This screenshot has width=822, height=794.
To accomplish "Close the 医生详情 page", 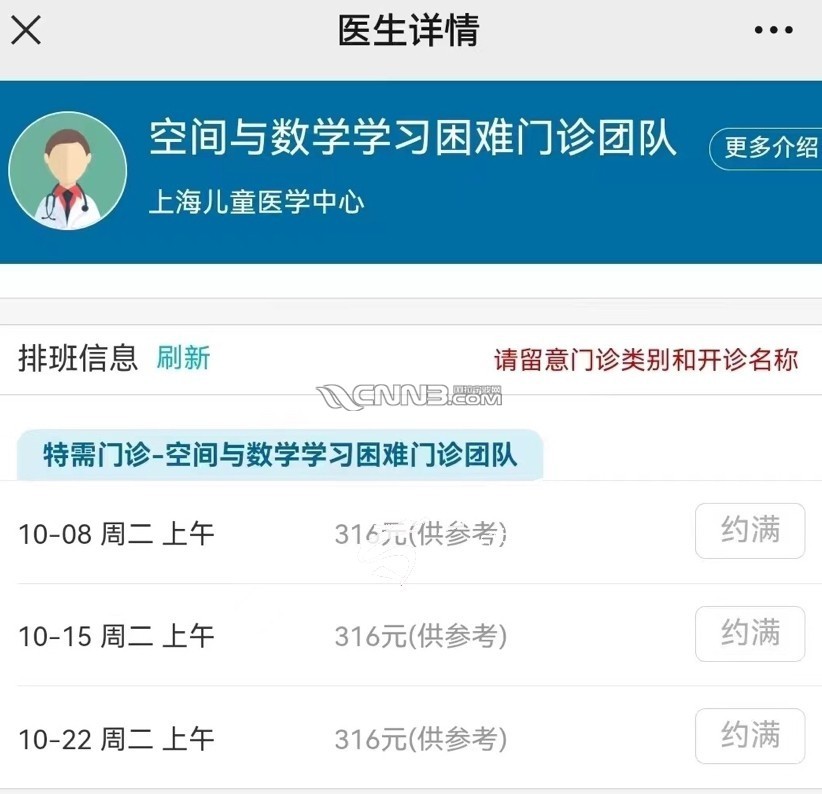I will pos(26,31).
